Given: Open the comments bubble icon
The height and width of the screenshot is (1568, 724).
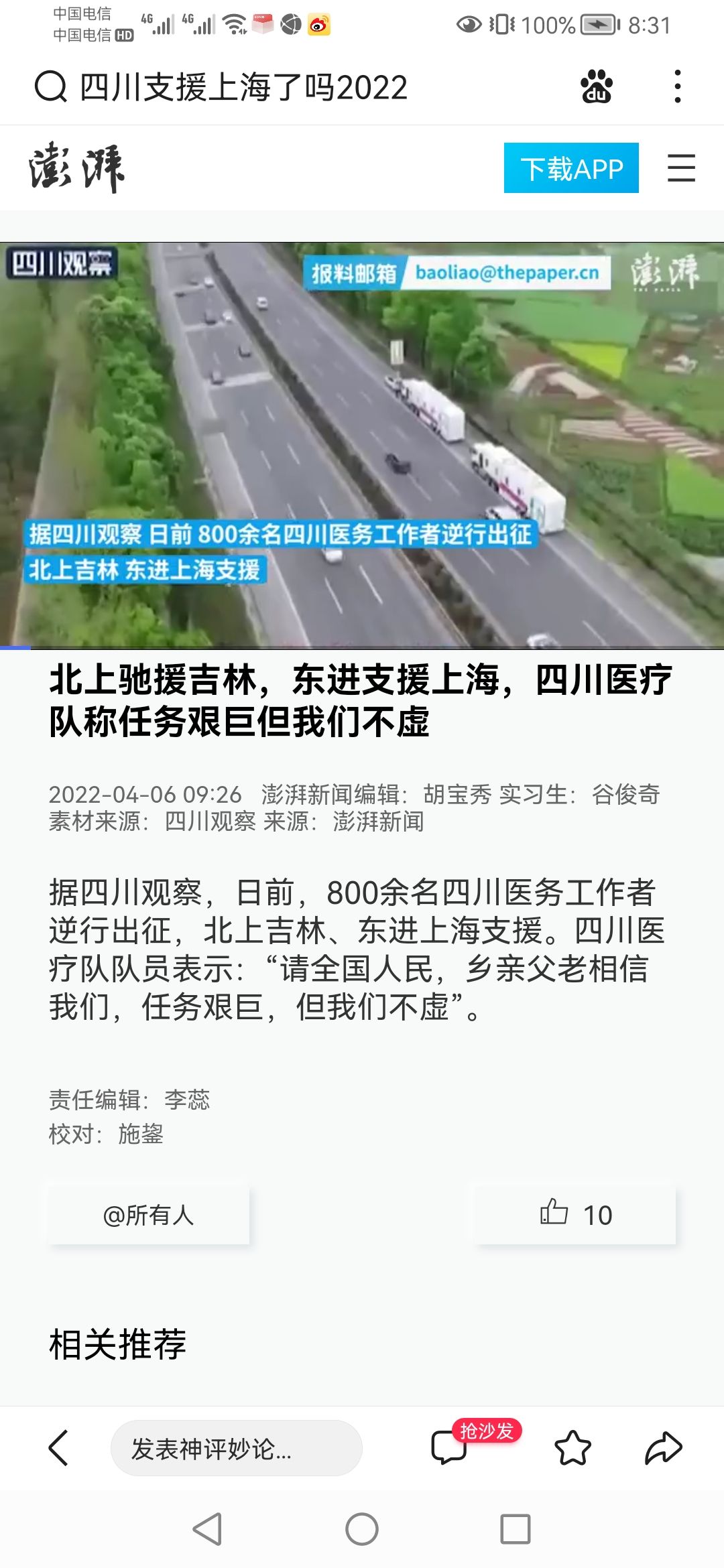Looking at the screenshot, I should pos(449,1447).
